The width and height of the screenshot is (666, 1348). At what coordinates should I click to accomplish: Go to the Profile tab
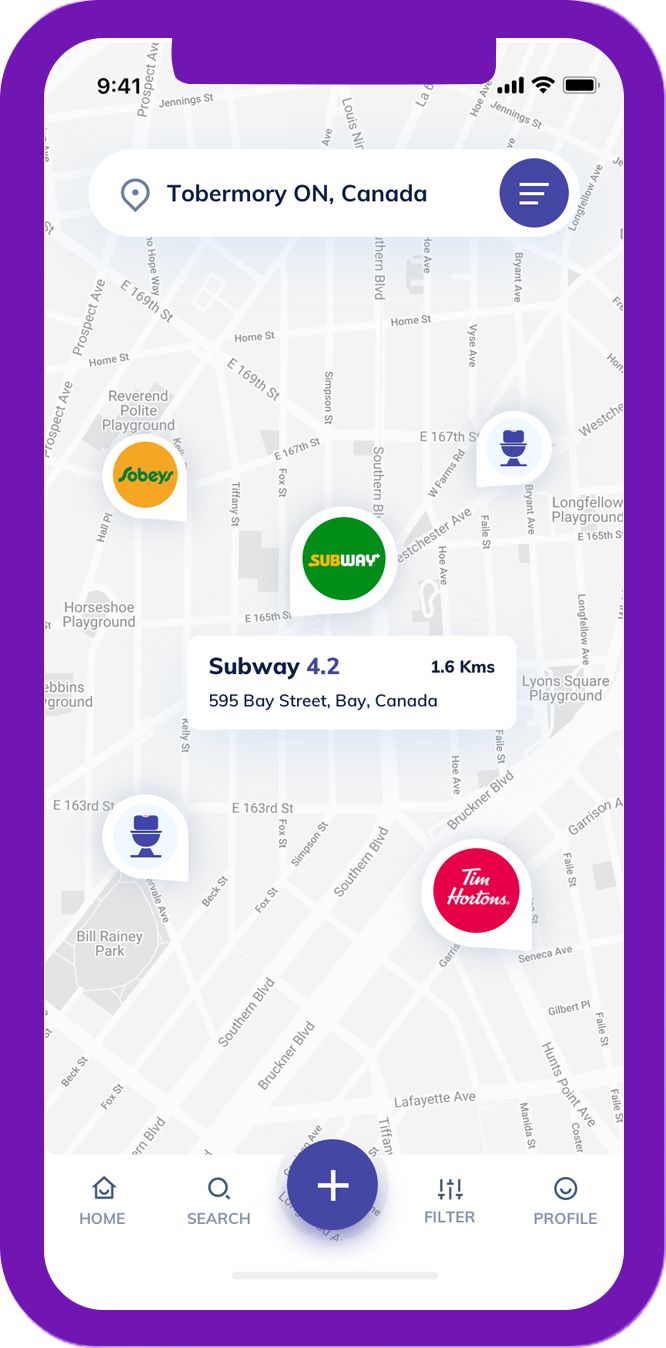pyautogui.click(x=565, y=1200)
